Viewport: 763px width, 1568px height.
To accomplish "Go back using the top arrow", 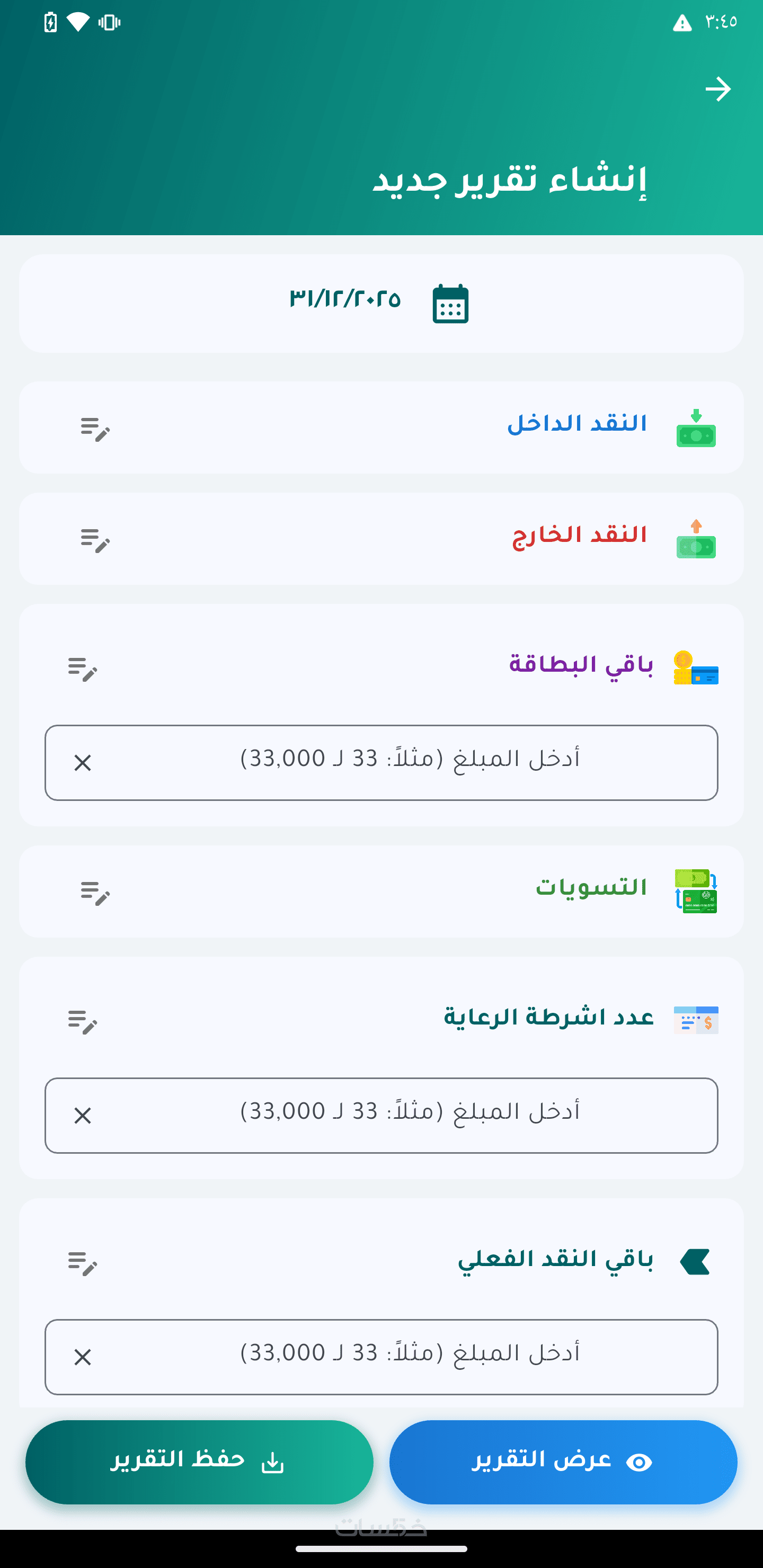I will click(x=718, y=90).
